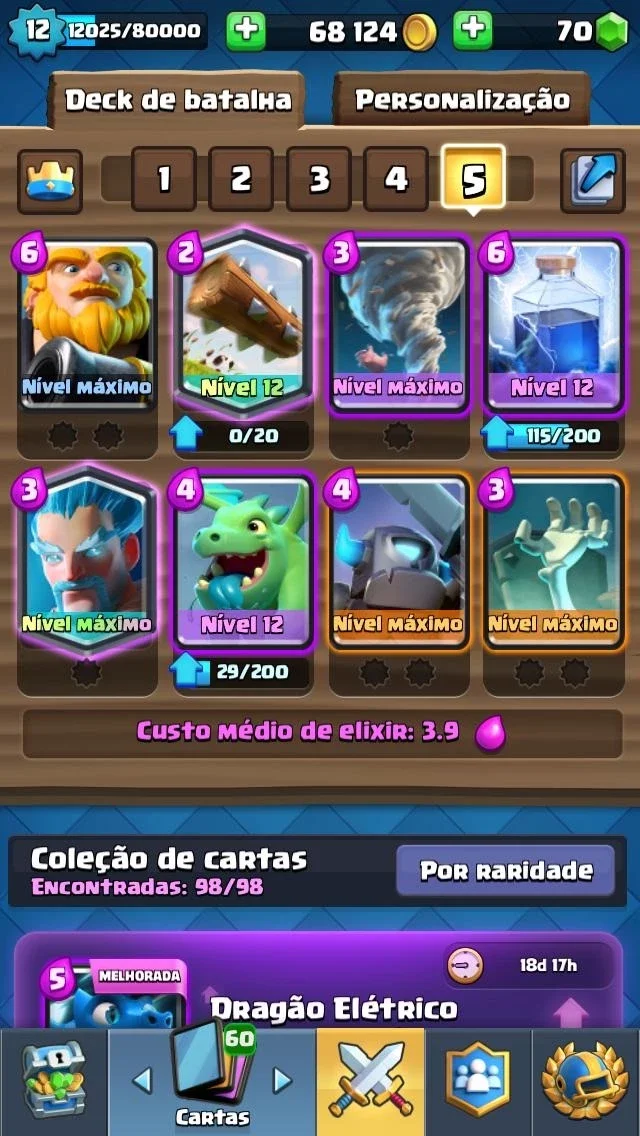The height and width of the screenshot is (1136, 640).
Task: Open the Royal Giant card
Action: (x=87, y=324)
